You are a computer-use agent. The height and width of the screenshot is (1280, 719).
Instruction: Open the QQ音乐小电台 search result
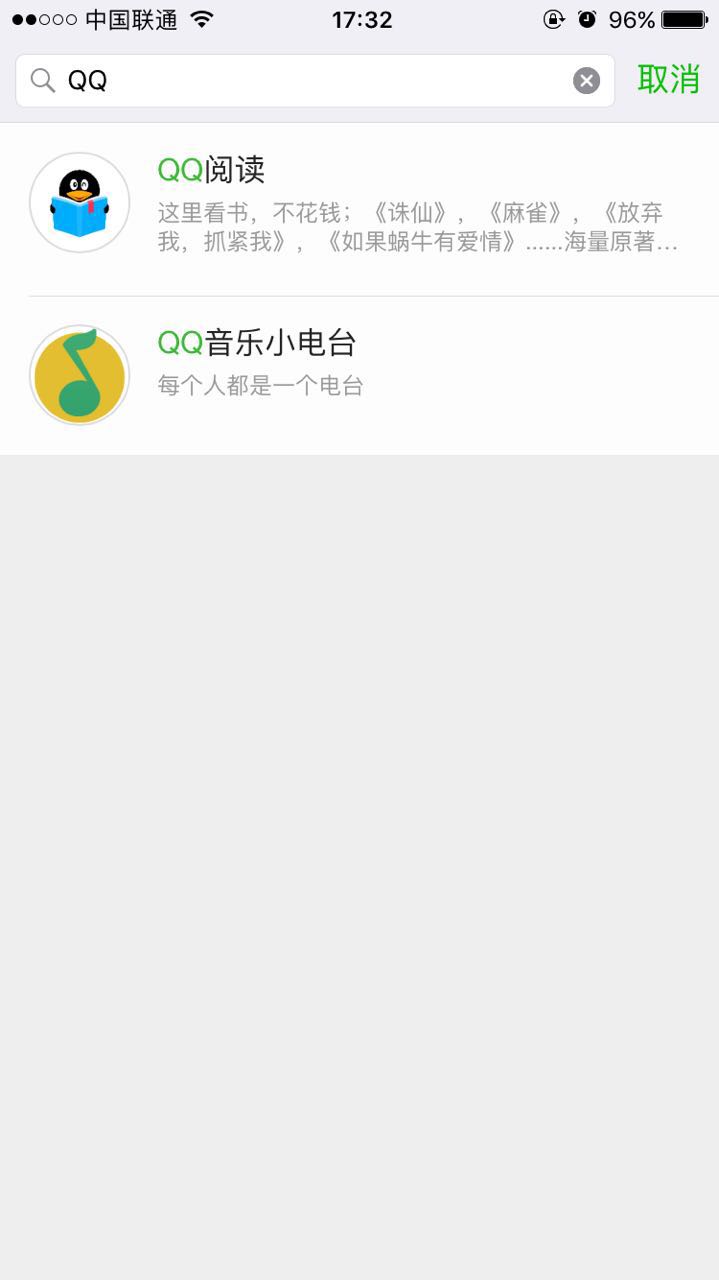click(359, 376)
